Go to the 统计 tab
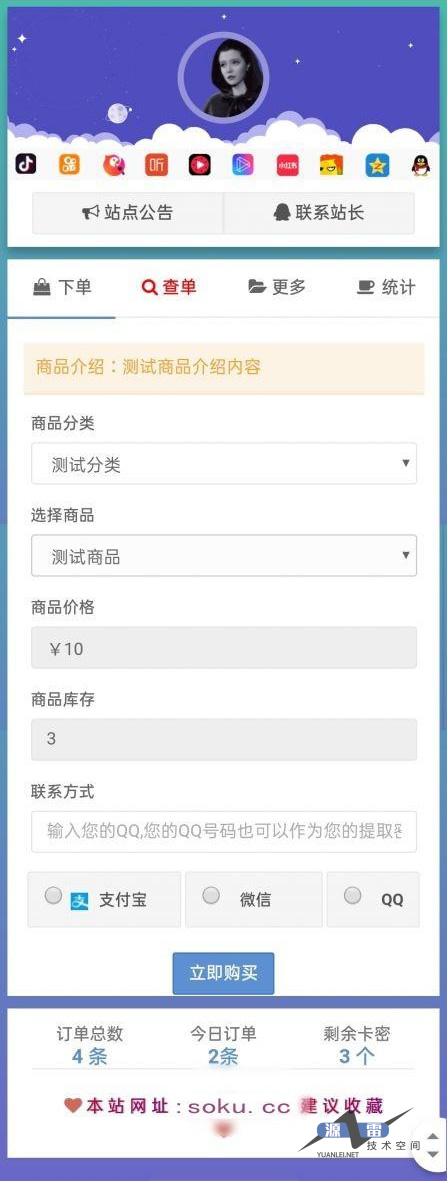 [x=385, y=287]
